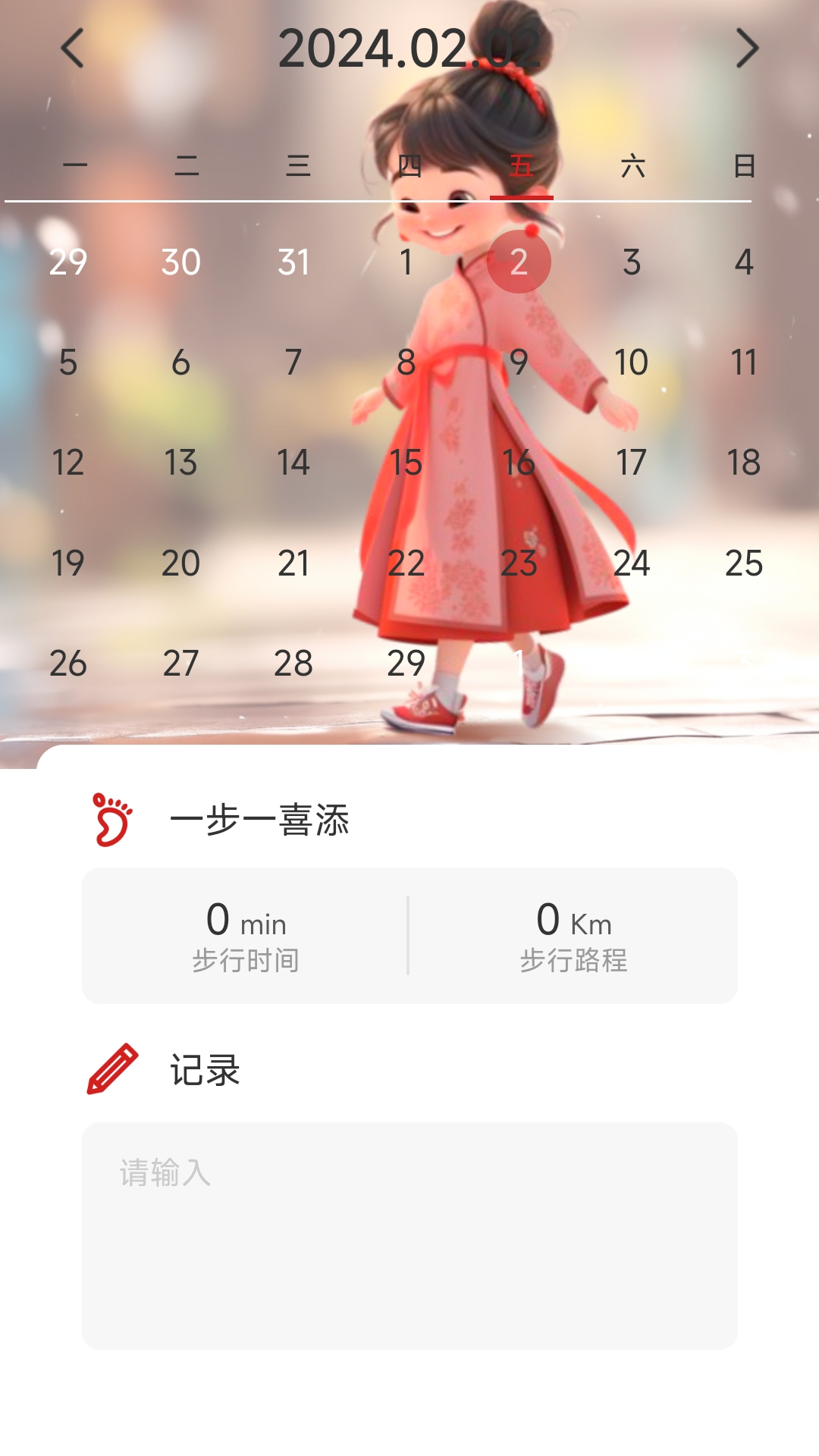
Task: Go to the next month
Action: click(x=747, y=49)
